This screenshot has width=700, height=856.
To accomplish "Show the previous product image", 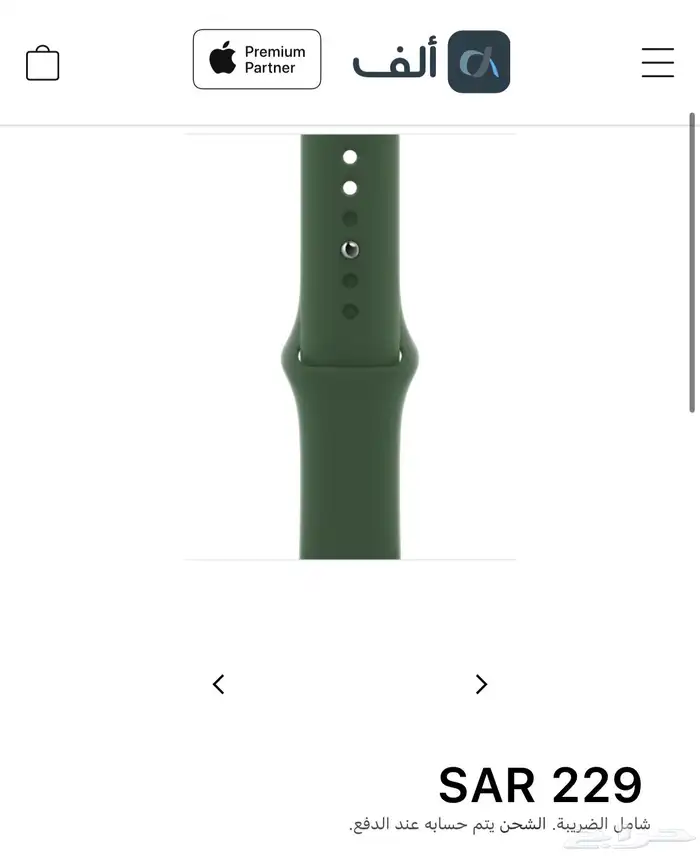I will (219, 684).
